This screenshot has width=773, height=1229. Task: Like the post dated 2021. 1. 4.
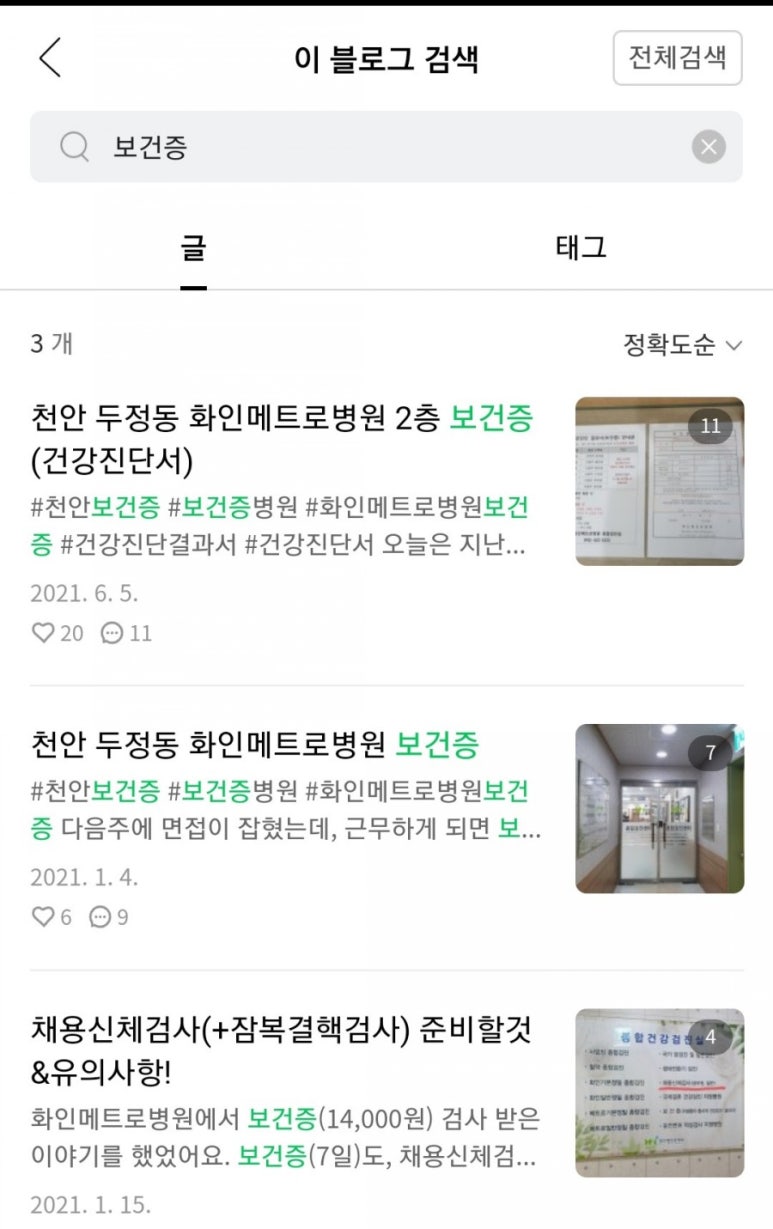pos(44,917)
